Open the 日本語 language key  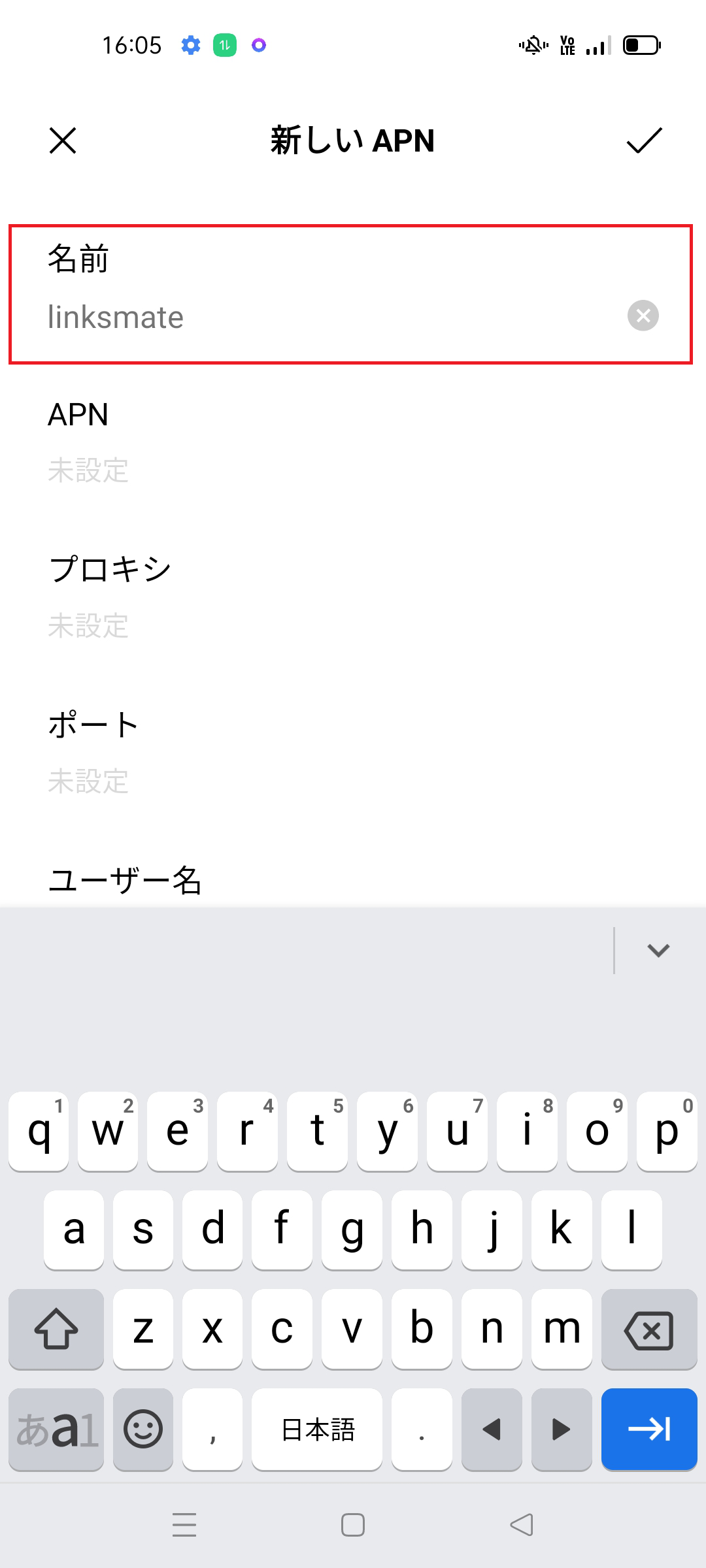click(316, 1429)
